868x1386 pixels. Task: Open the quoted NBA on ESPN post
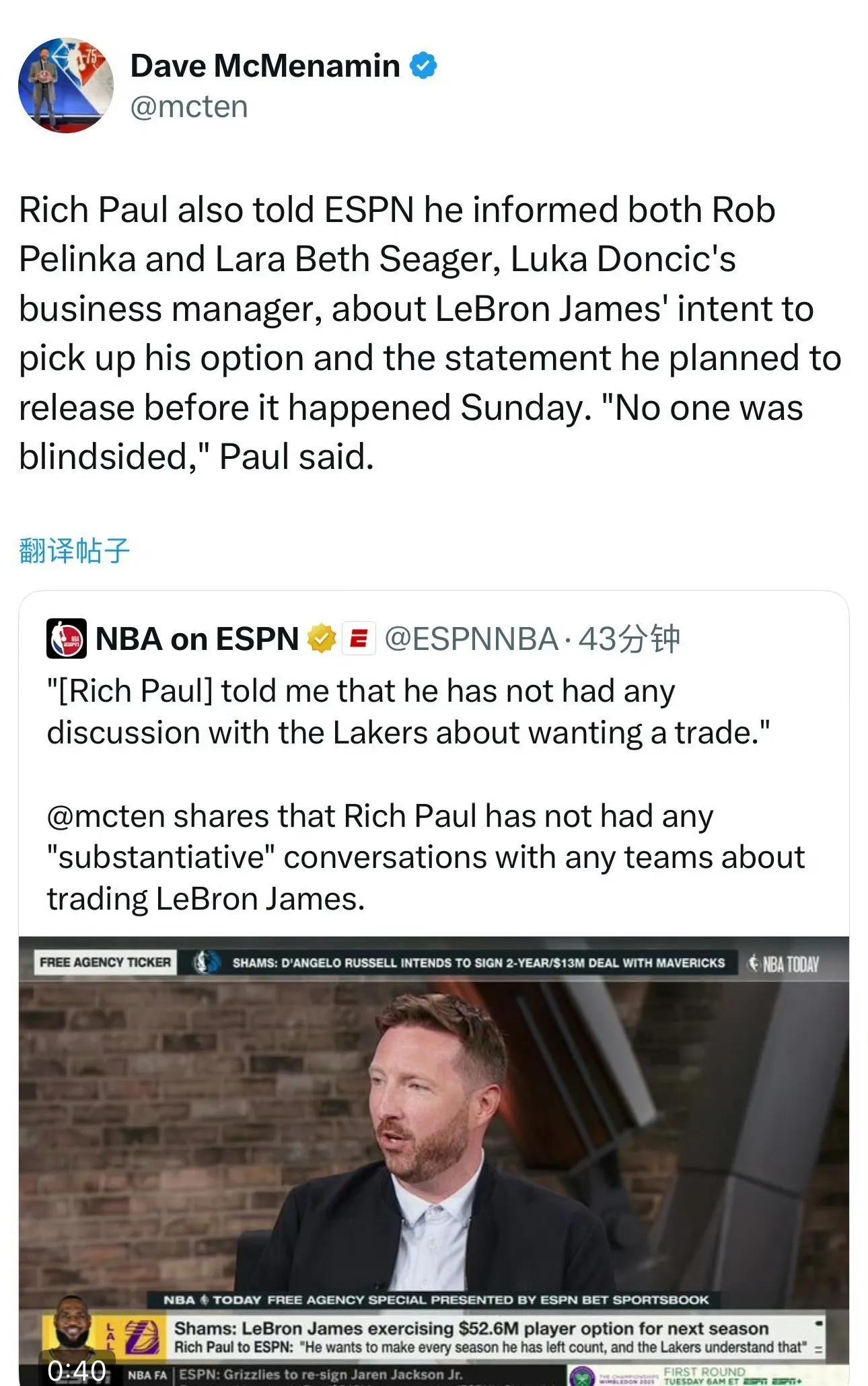(x=431, y=794)
